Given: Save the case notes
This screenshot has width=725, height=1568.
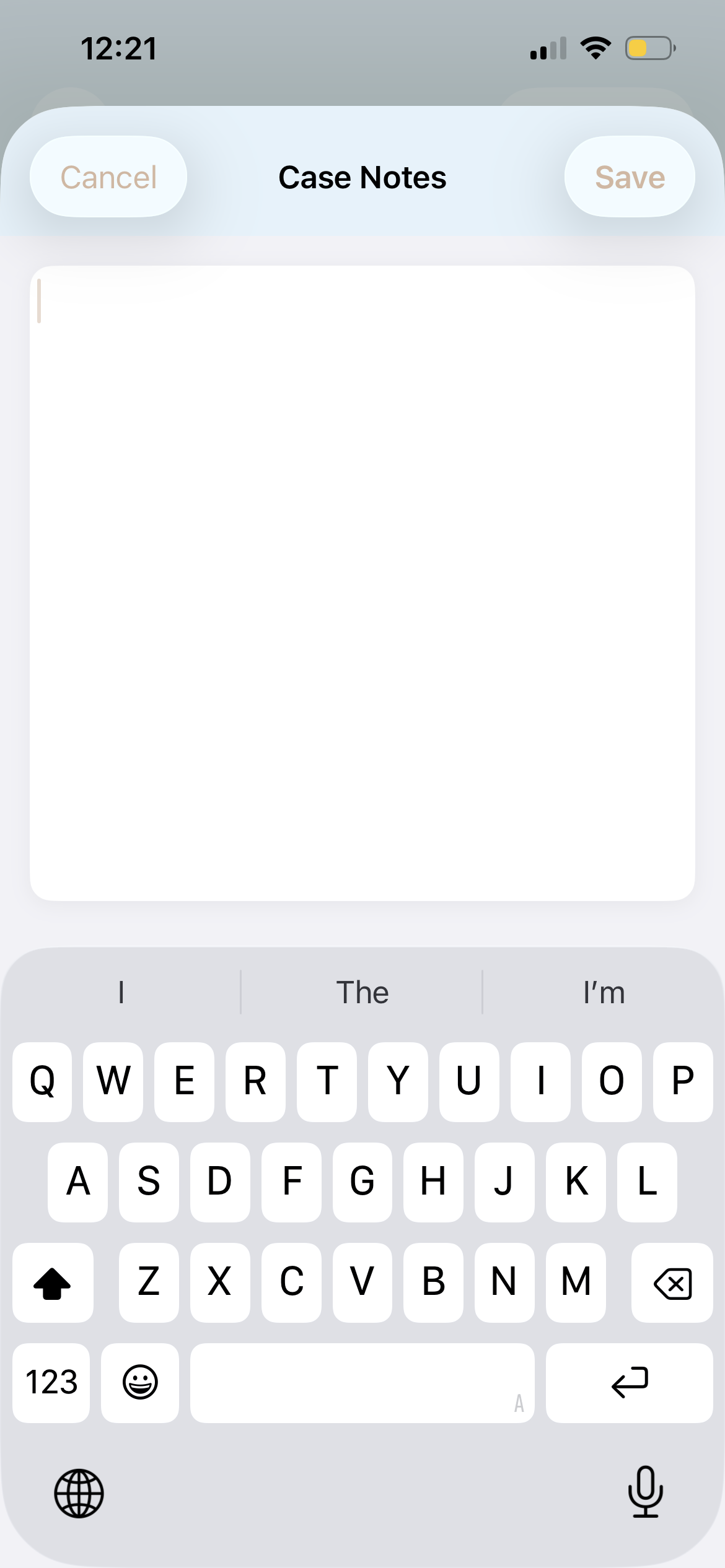Looking at the screenshot, I should pos(630,177).
